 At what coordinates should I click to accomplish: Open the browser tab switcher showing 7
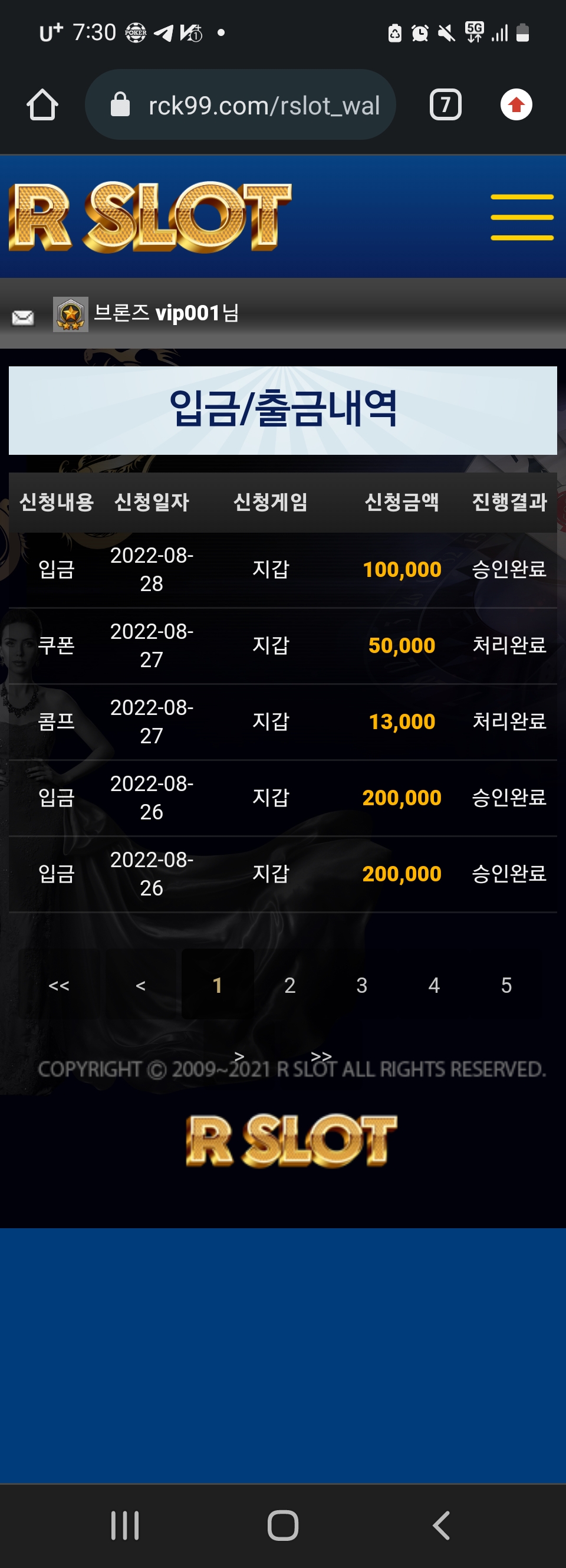pos(446,104)
